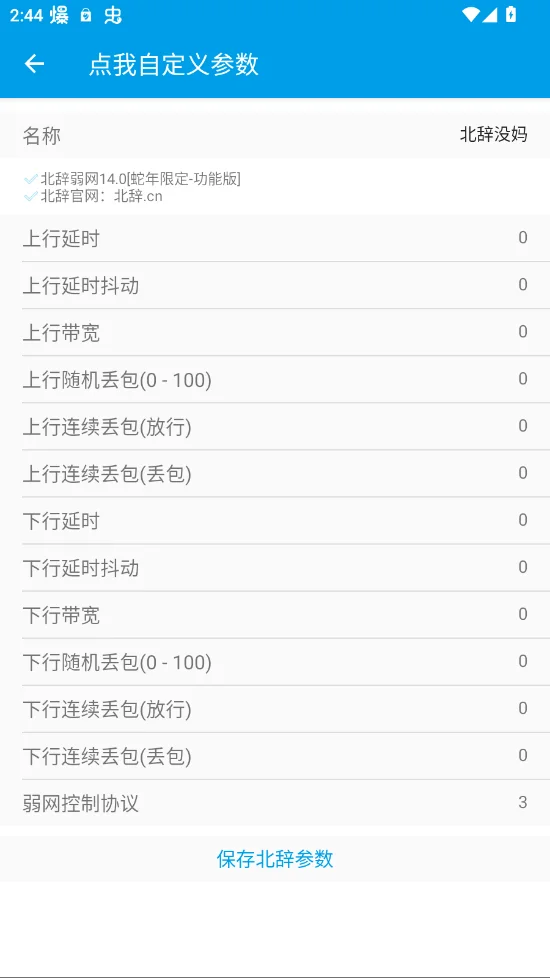Edit 下行连续丢包(放行) value

click(275, 709)
